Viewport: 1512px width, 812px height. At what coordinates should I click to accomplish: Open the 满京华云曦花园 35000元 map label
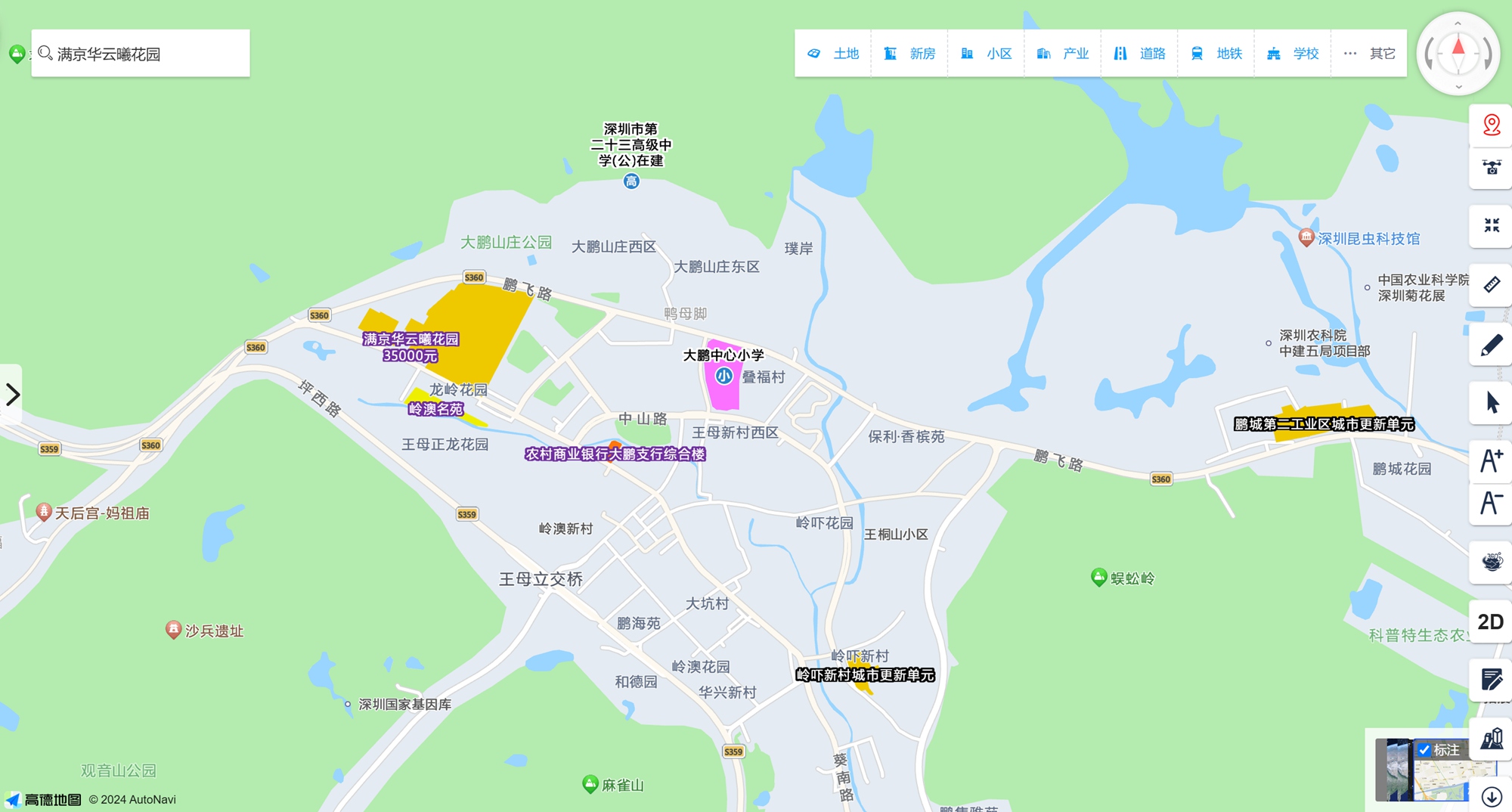click(x=411, y=347)
